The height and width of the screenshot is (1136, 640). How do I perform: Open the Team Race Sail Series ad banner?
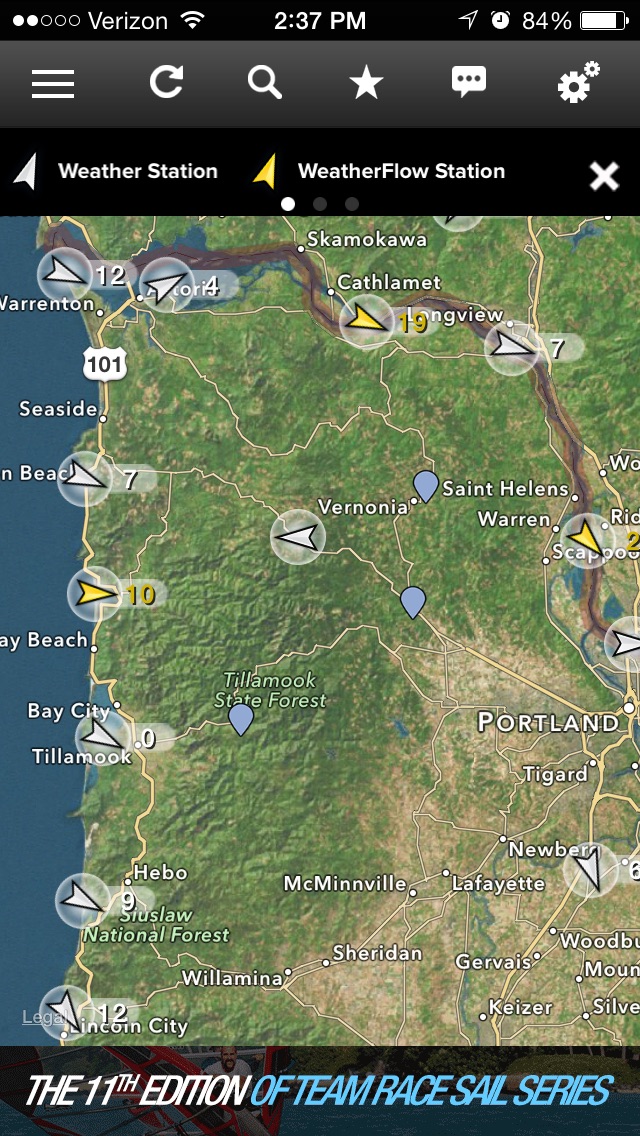(x=320, y=1090)
